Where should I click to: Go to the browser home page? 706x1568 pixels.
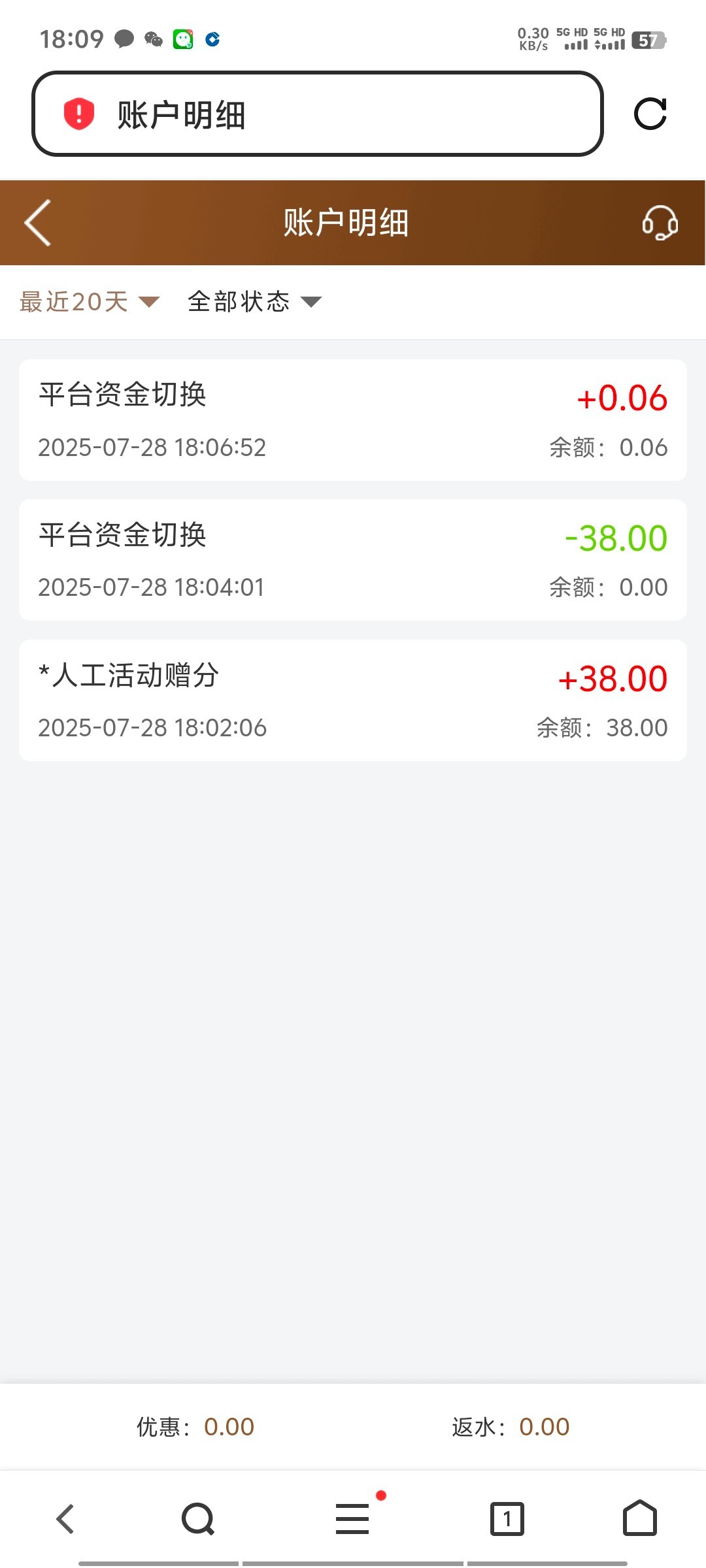[639, 1518]
